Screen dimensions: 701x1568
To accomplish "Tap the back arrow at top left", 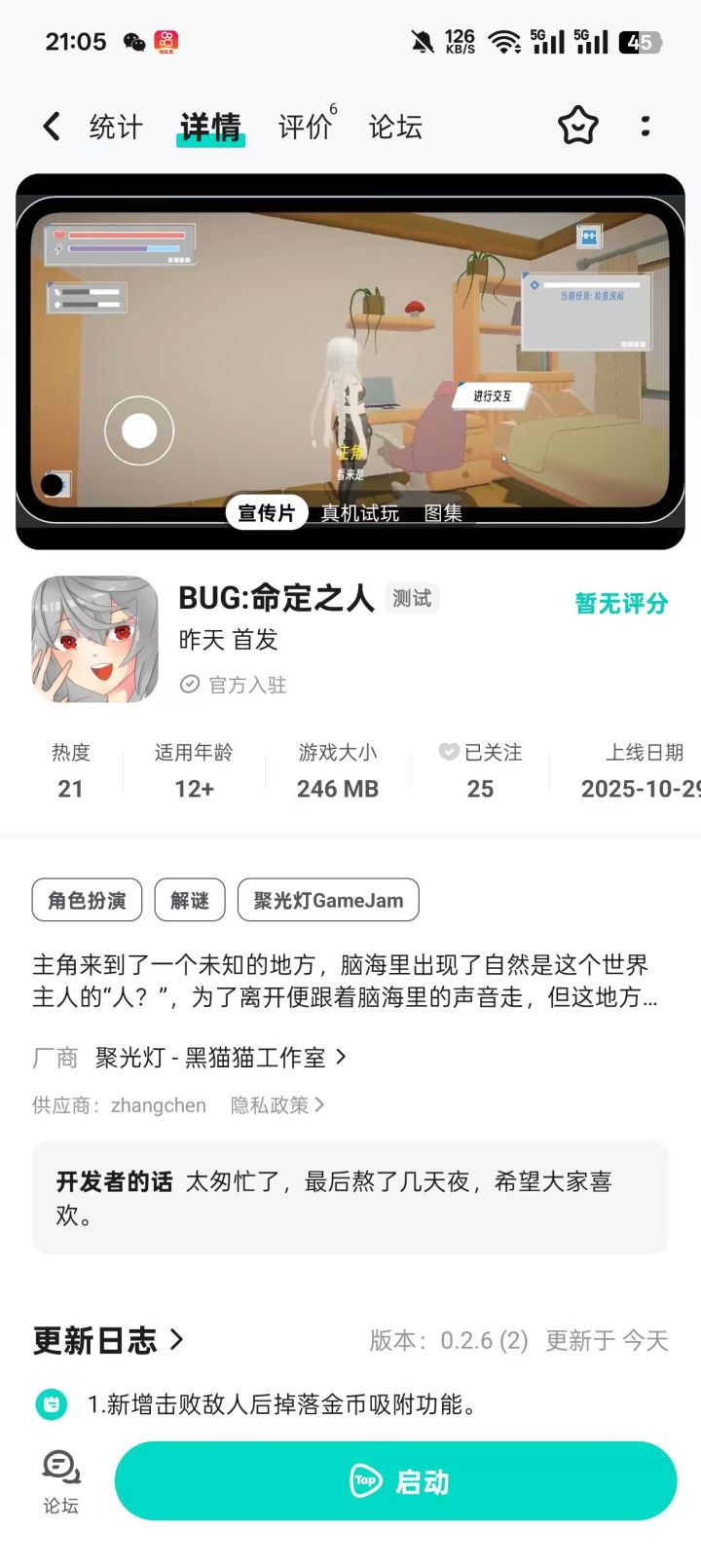I will click(51, 126).
